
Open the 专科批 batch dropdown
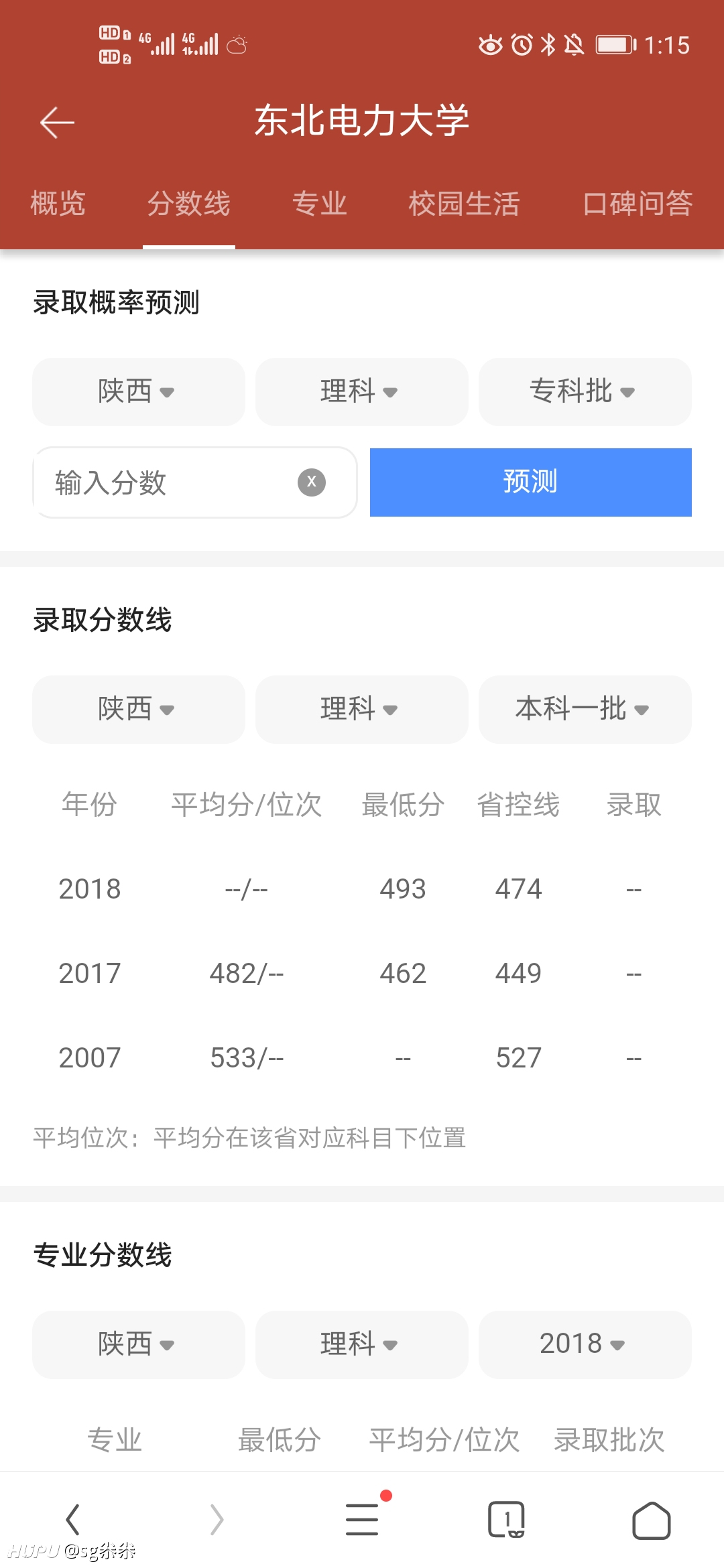click(x=585, y=391)
